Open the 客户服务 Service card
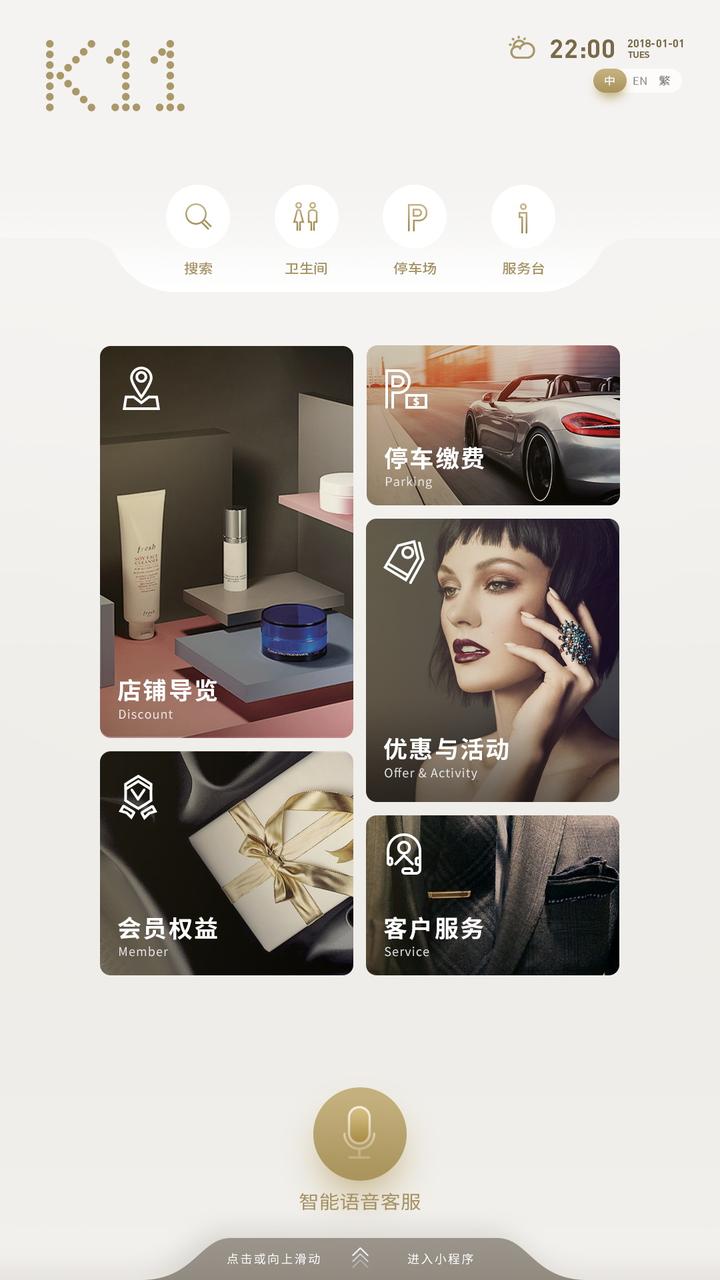The height and width of the screenshot is (1280, 720). point(492,895)
